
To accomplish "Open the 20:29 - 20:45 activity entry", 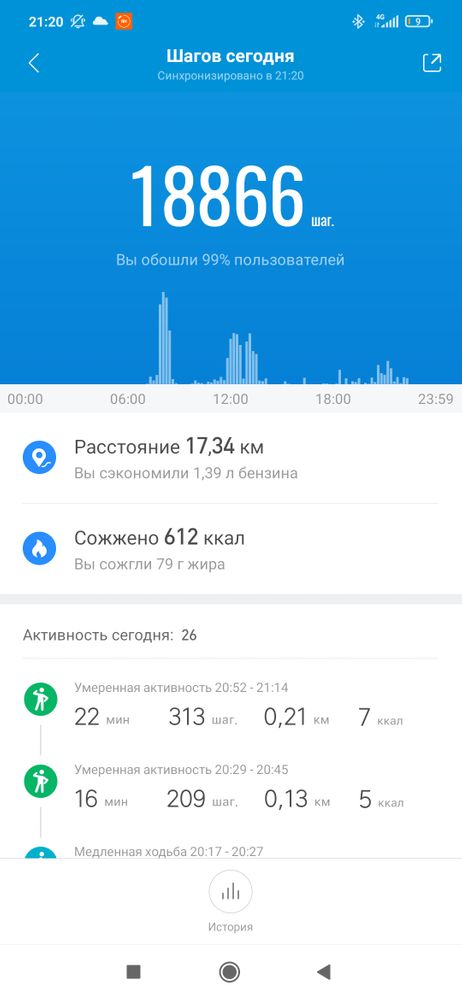I will pyautogui.click(x=231, y=790).
